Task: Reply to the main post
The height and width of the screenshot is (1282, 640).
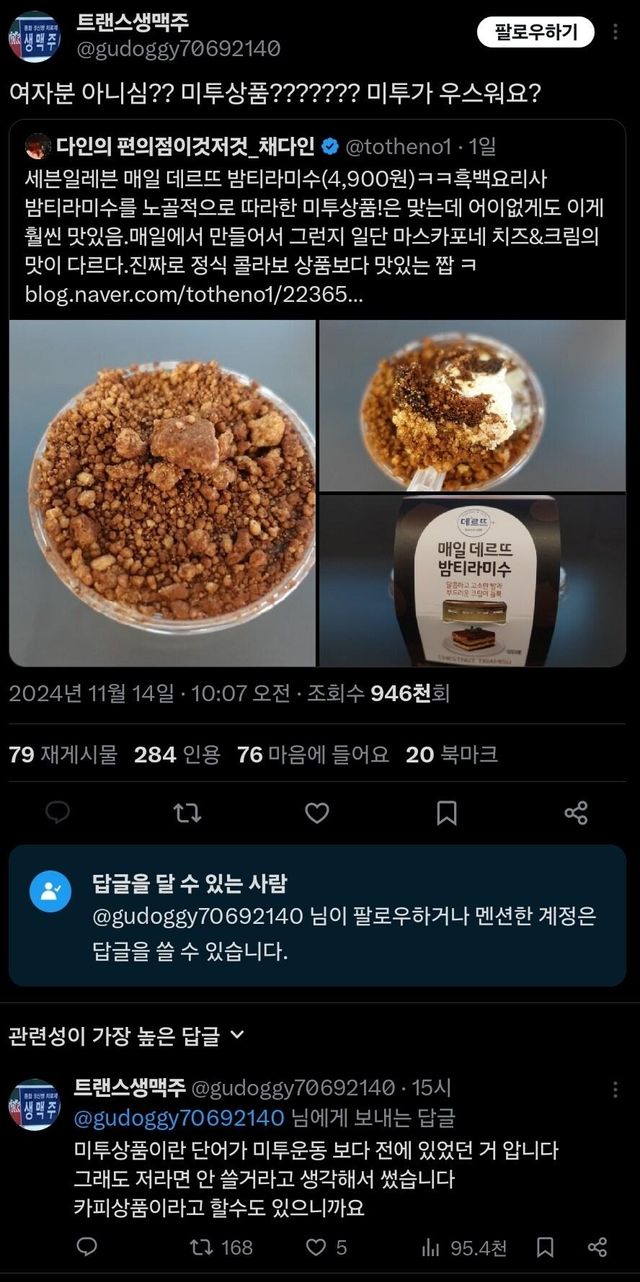Action: coord(58,813)
